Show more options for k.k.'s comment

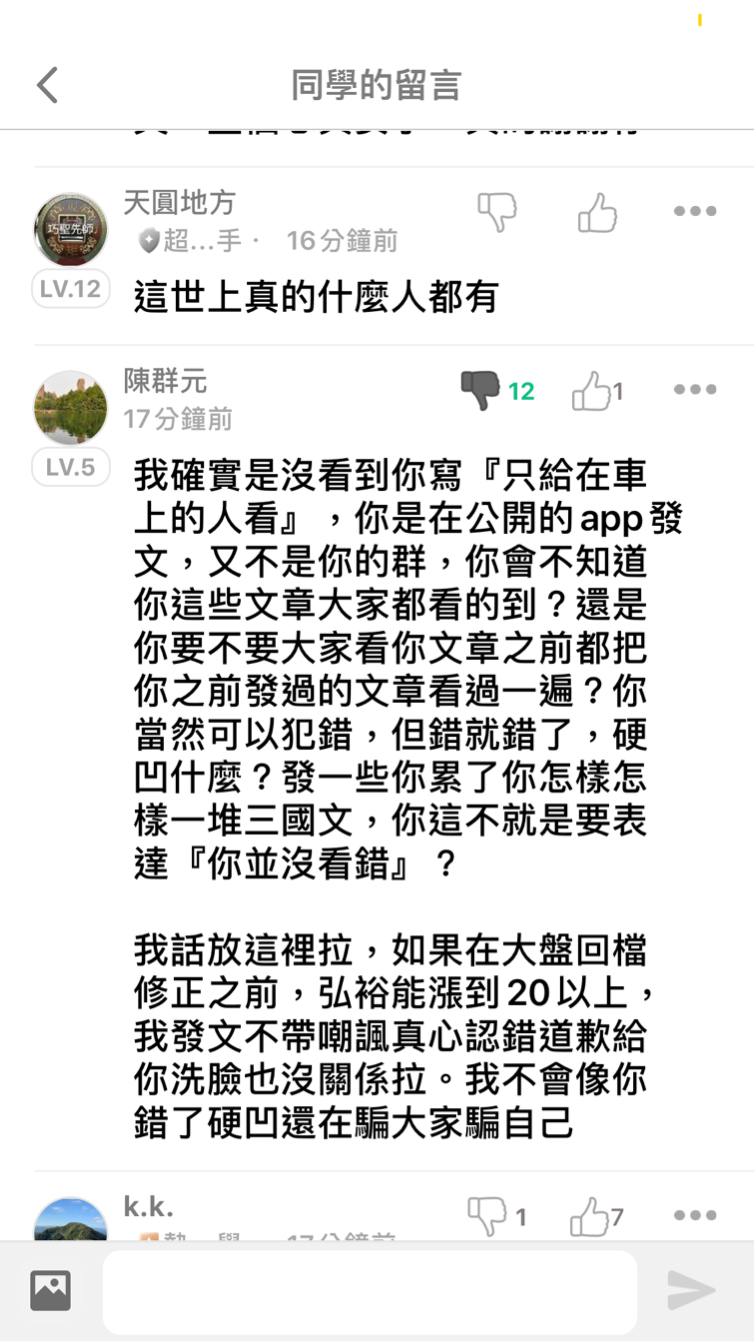point(694,1216)
